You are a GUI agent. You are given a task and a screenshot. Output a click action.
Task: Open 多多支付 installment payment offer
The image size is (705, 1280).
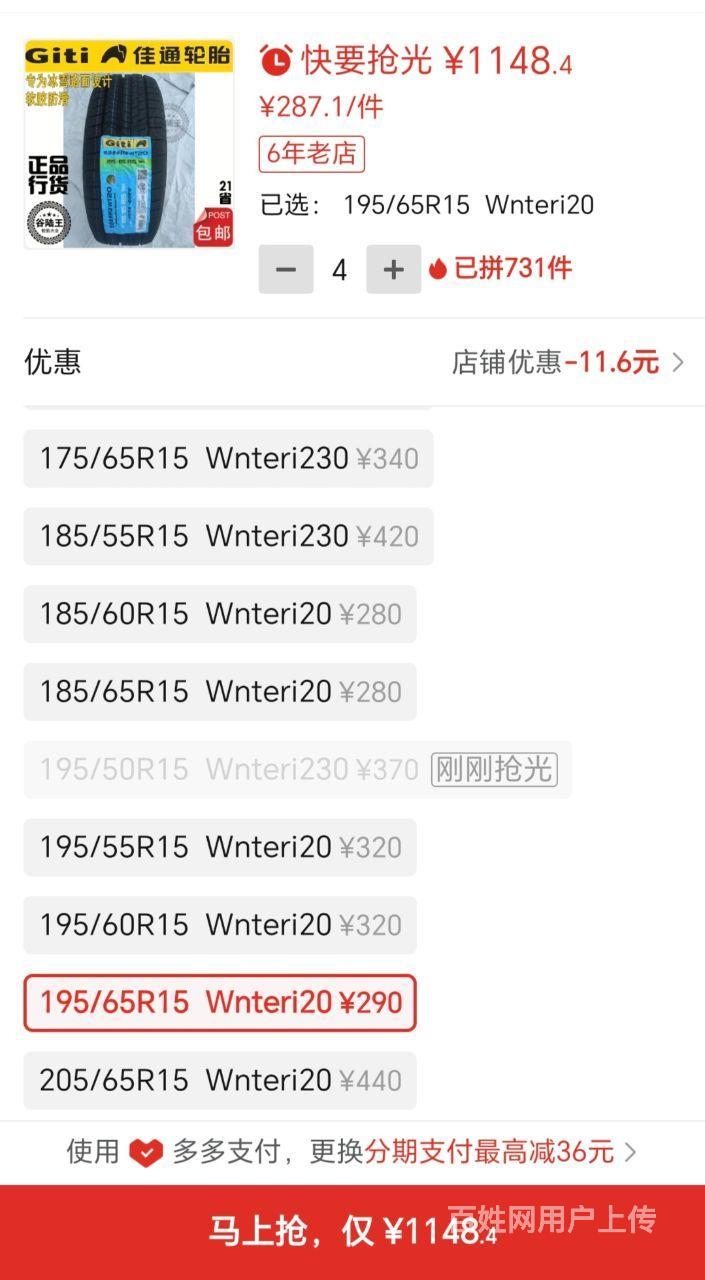coord(352,1152)
